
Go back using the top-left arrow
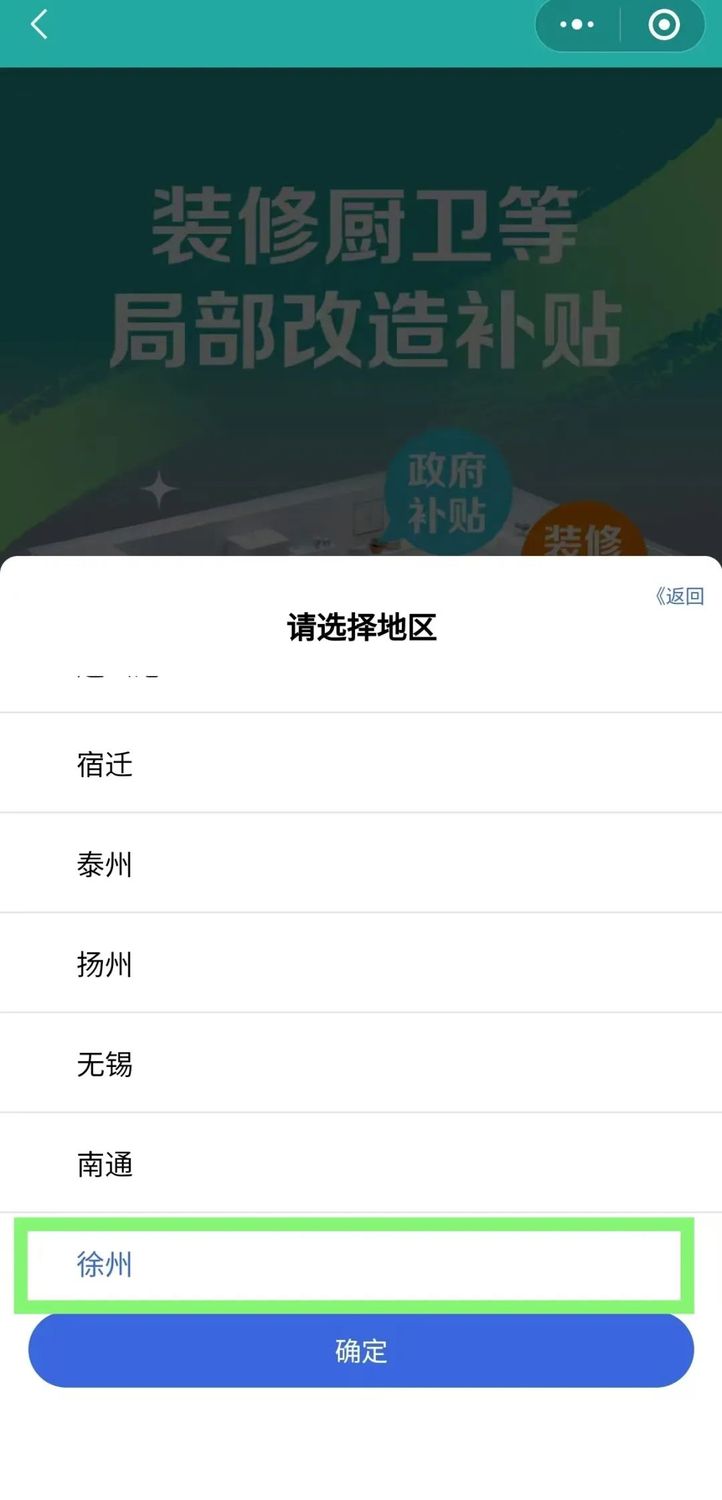pyautogui.click(x=38, y=25)
